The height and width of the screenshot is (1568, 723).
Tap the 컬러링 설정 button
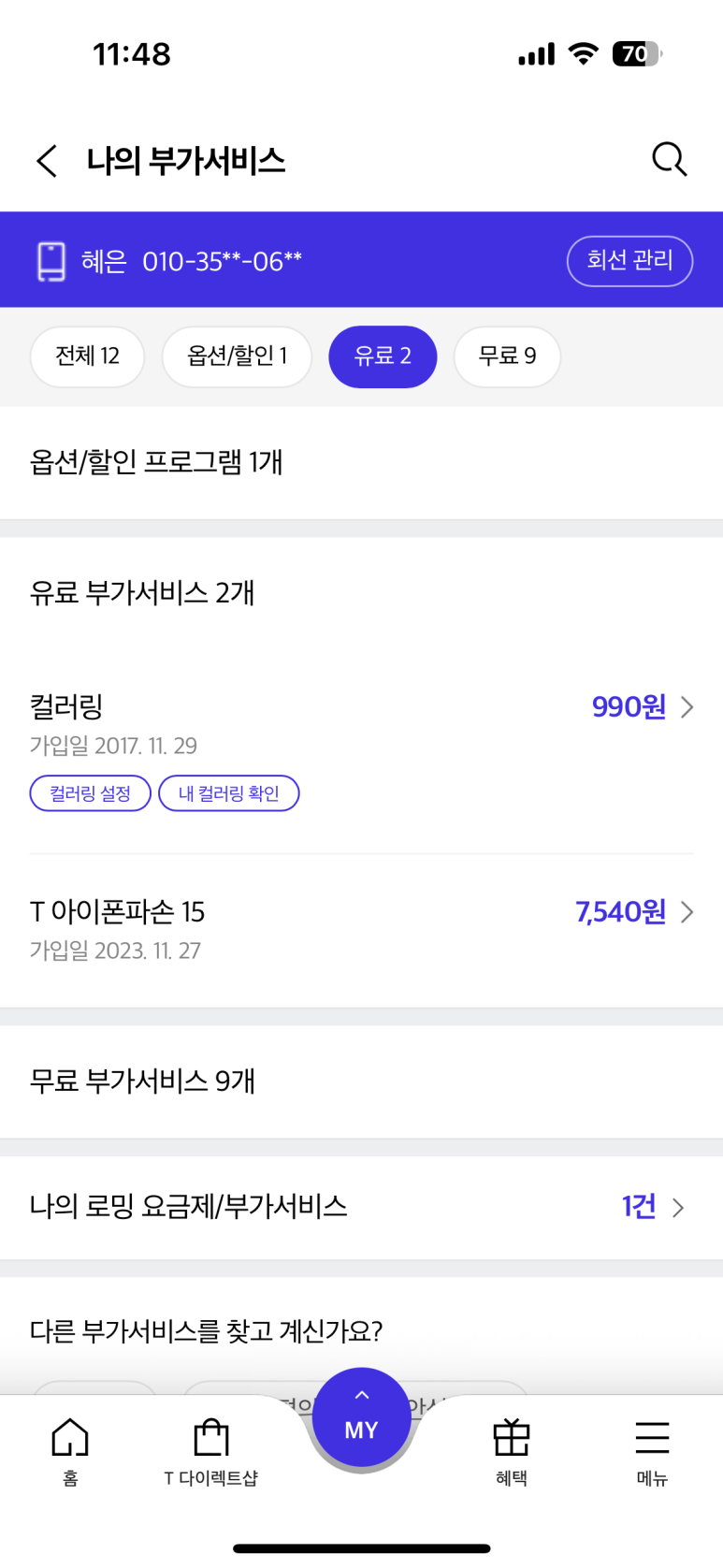(90, 793)
